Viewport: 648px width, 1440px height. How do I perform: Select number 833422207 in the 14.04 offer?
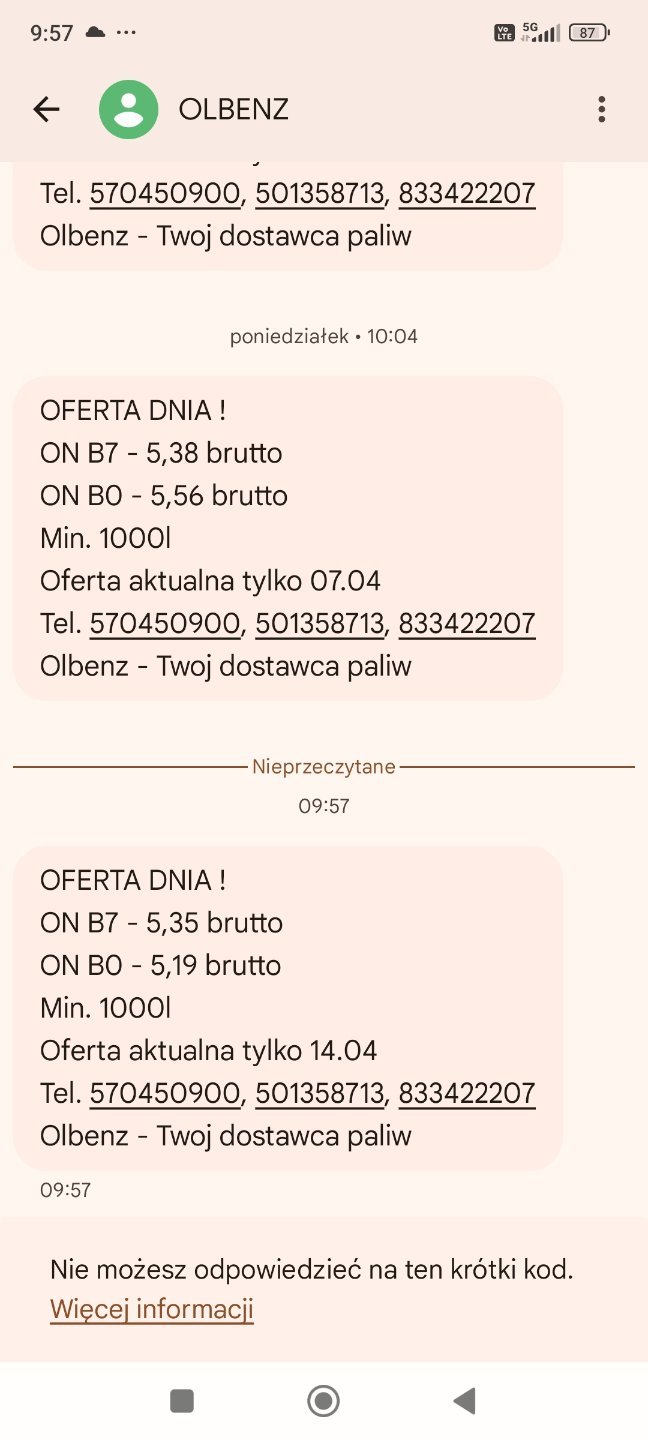467,1094
